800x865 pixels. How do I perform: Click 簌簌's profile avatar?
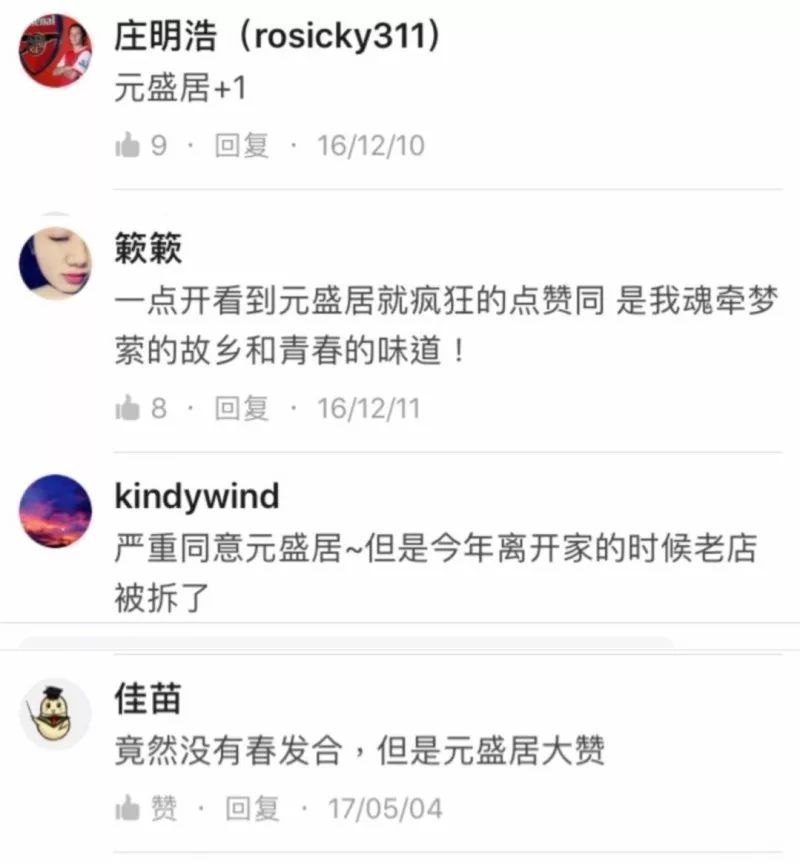pyautogui.click(x=52, y=258)
